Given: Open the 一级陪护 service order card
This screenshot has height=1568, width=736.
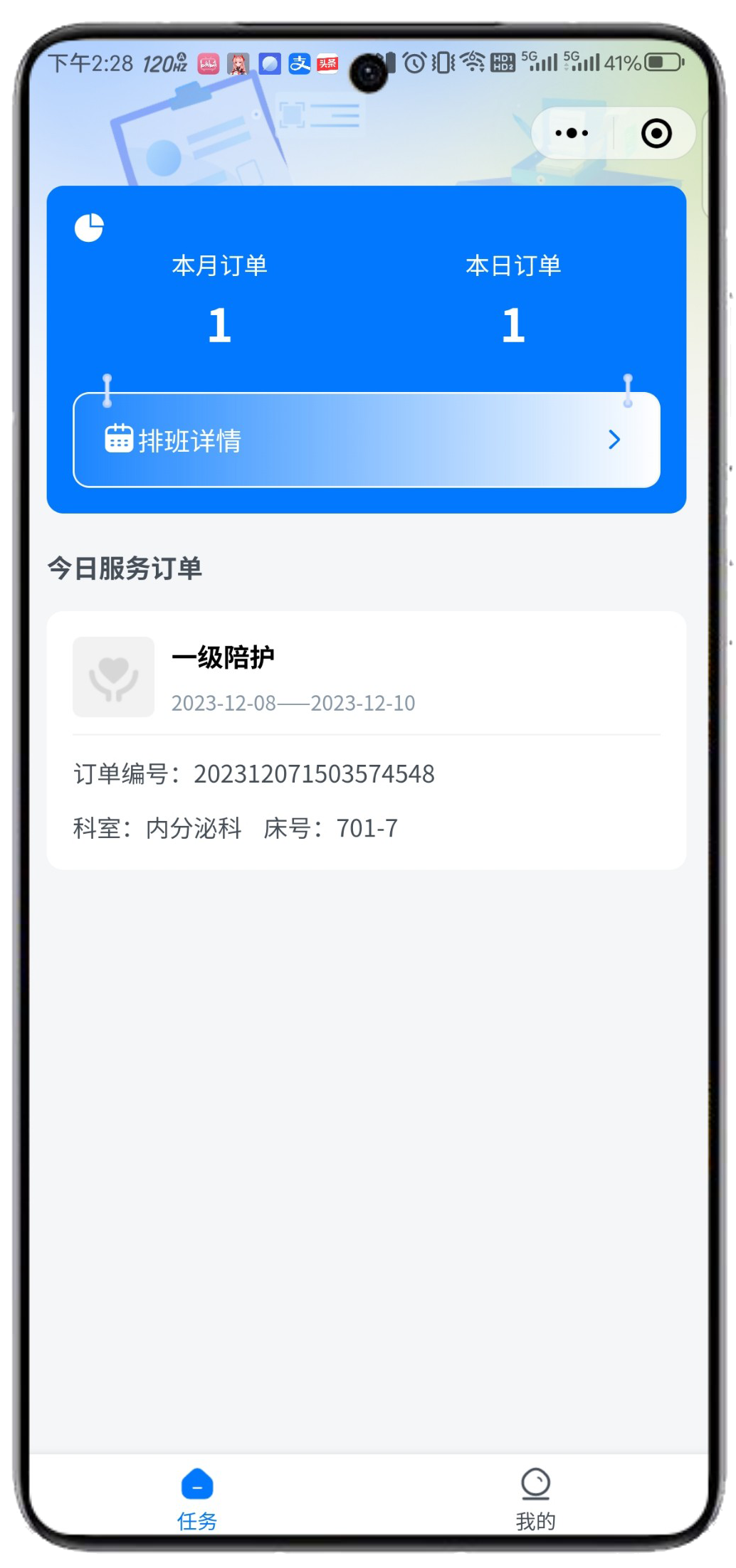Looking at the screenshot, I should 366,740.
